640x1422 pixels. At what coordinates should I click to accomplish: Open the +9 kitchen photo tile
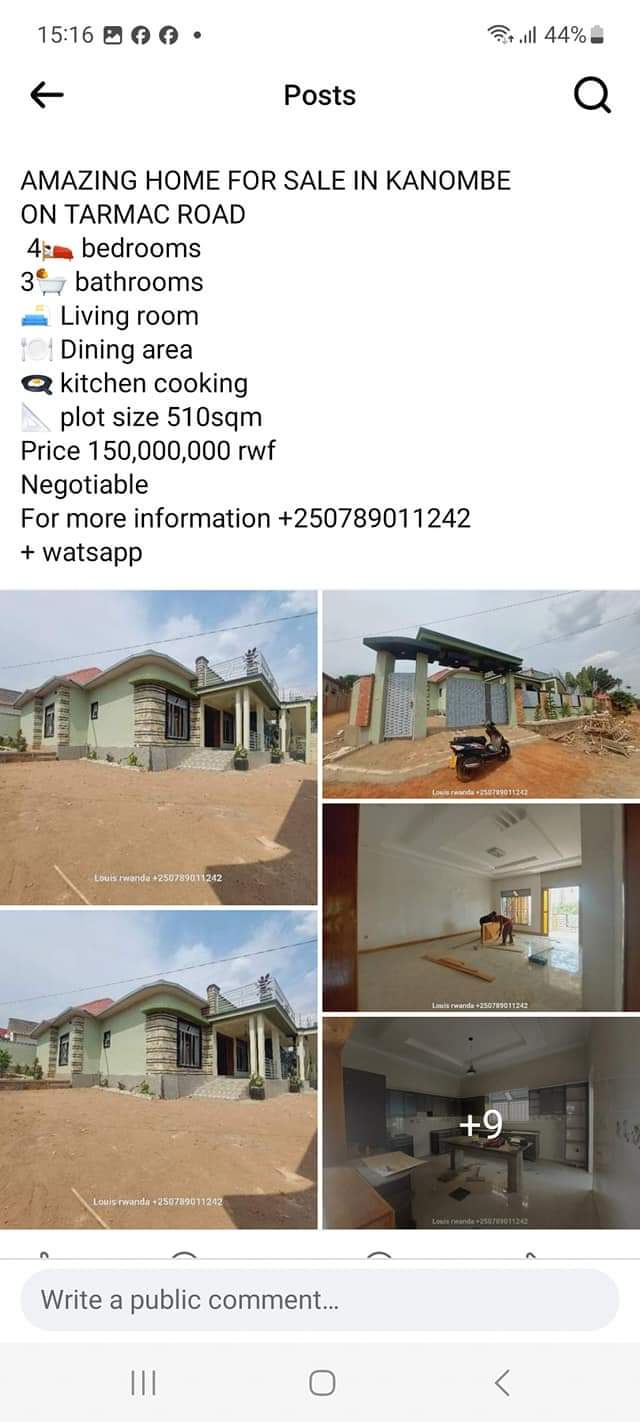click(x=481, y=1123)
